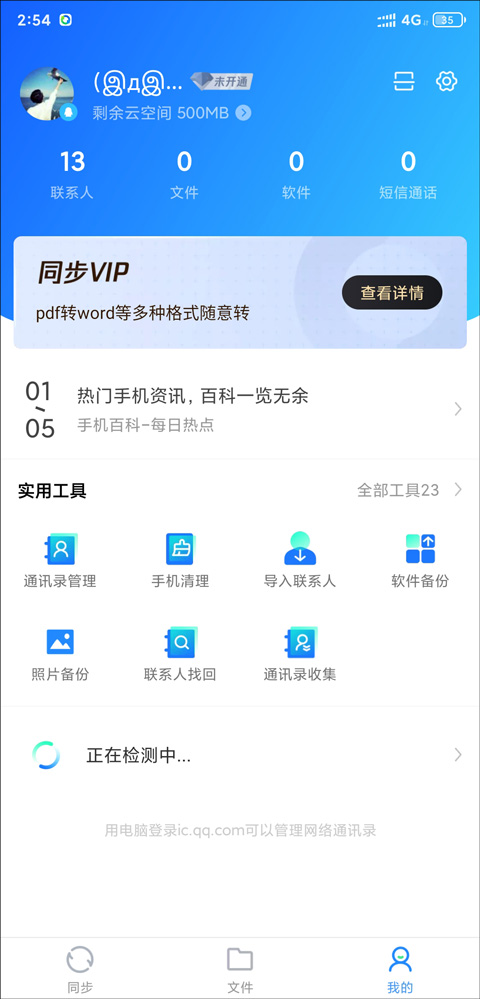Tap the 未开通 VIP badge
480x999 pixels.
point(222,81)
